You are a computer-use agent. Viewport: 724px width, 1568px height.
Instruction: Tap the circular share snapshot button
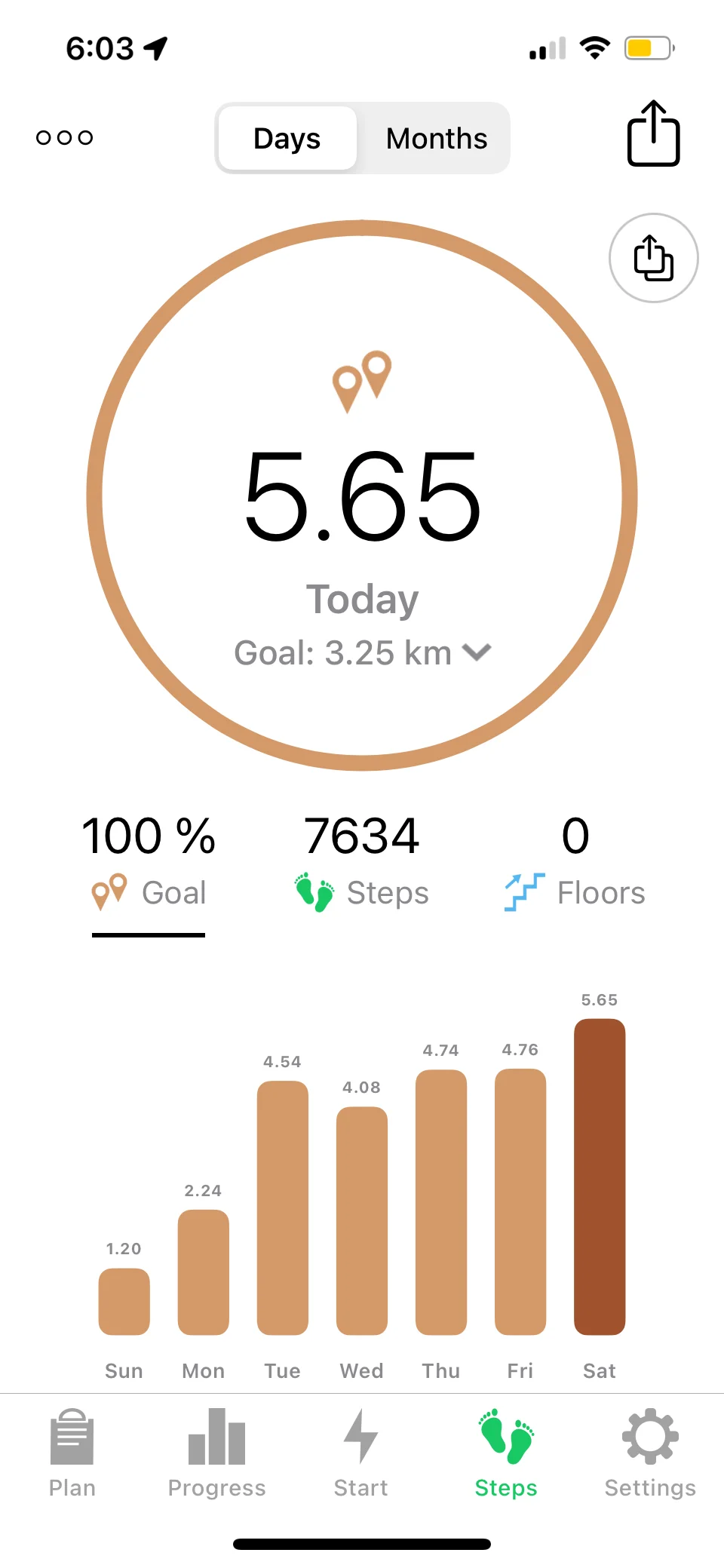pos(653,258)
